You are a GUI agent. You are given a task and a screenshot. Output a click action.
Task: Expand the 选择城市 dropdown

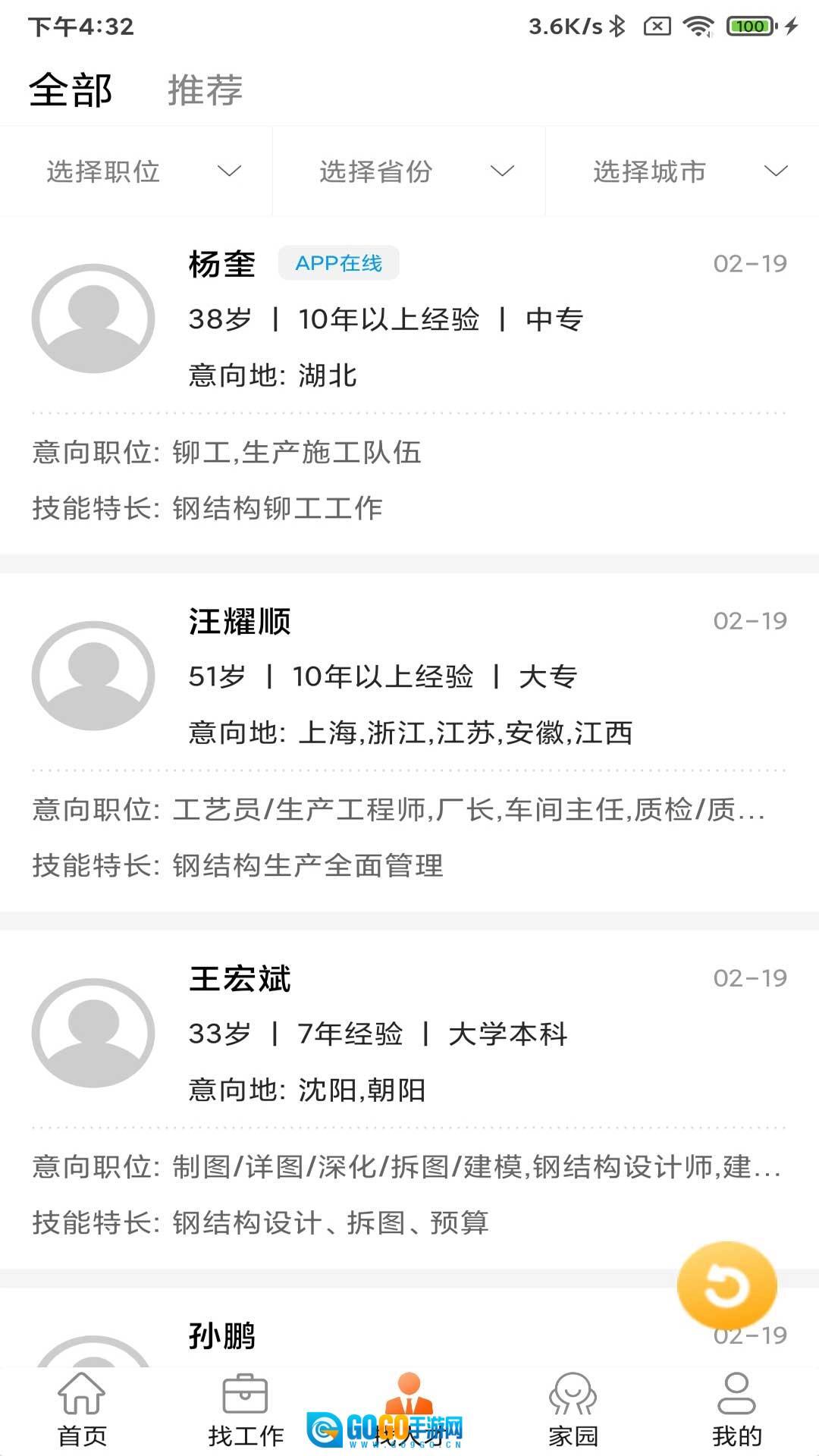(x=682, y=171)
